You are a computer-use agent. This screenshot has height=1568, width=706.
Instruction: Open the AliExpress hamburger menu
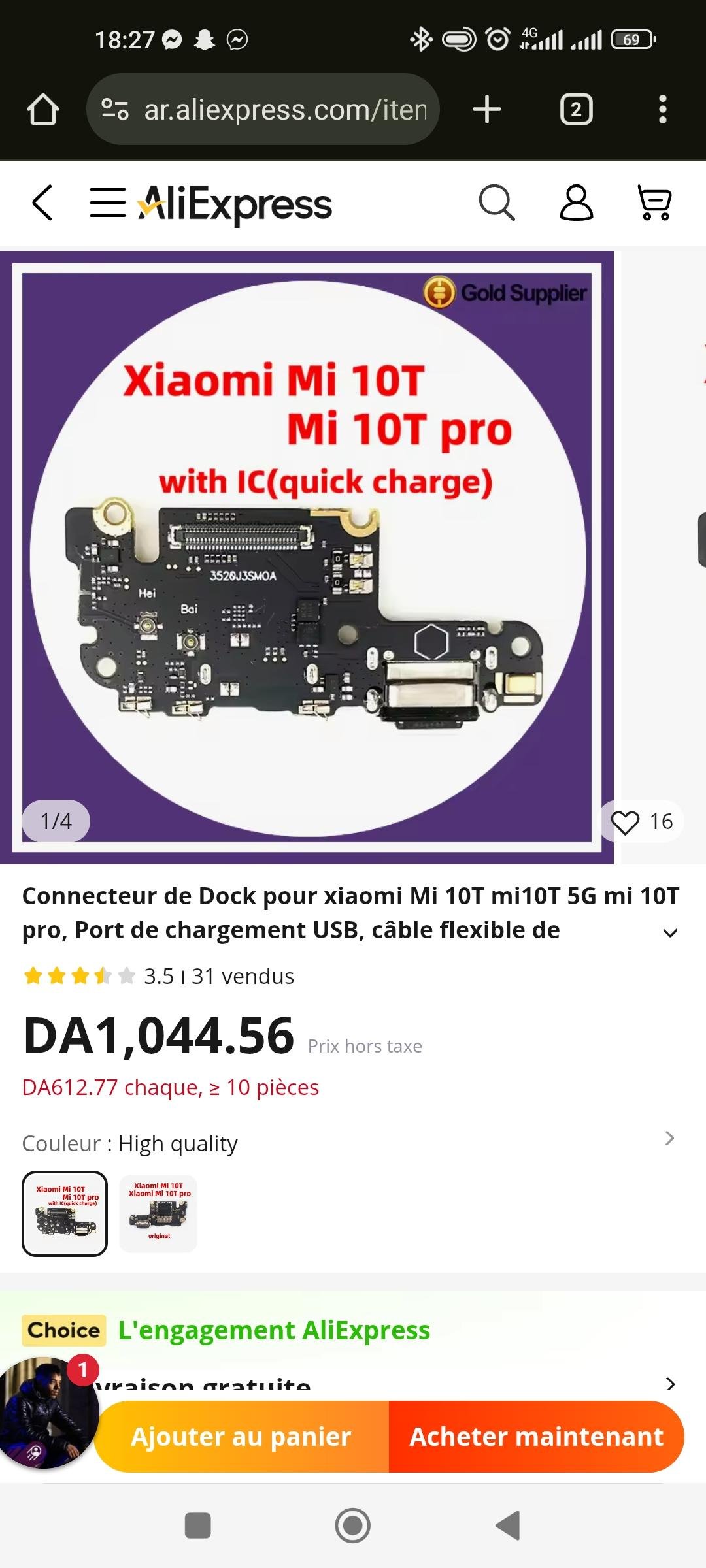pos(108,203)
